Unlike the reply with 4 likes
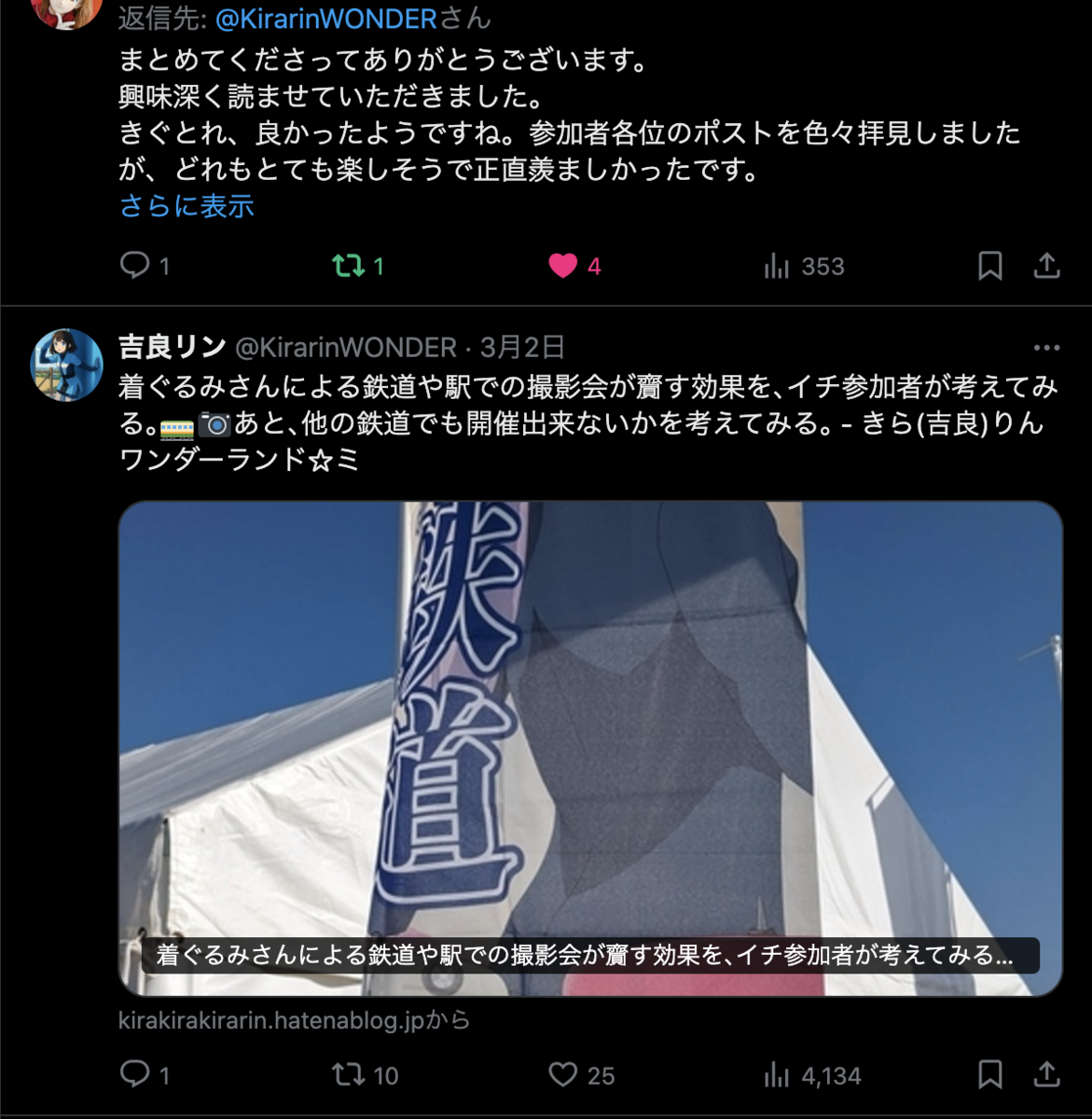 click(x=574, y=267)
